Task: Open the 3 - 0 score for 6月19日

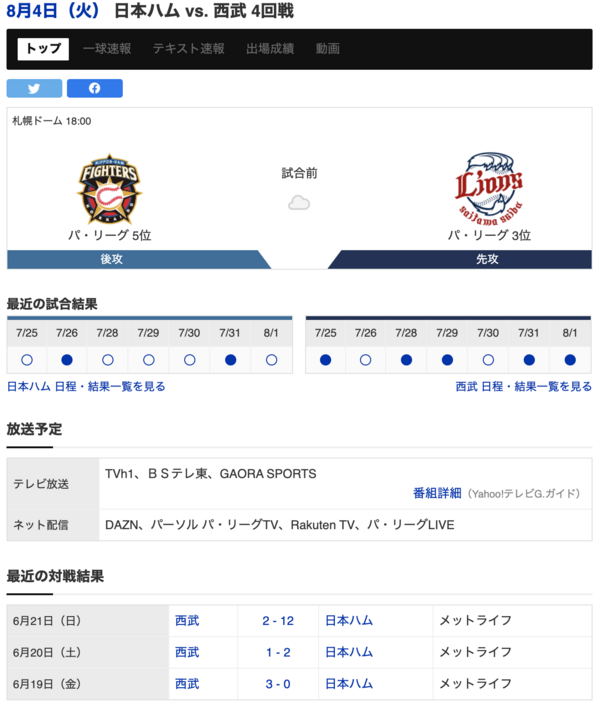Action: 278,683
